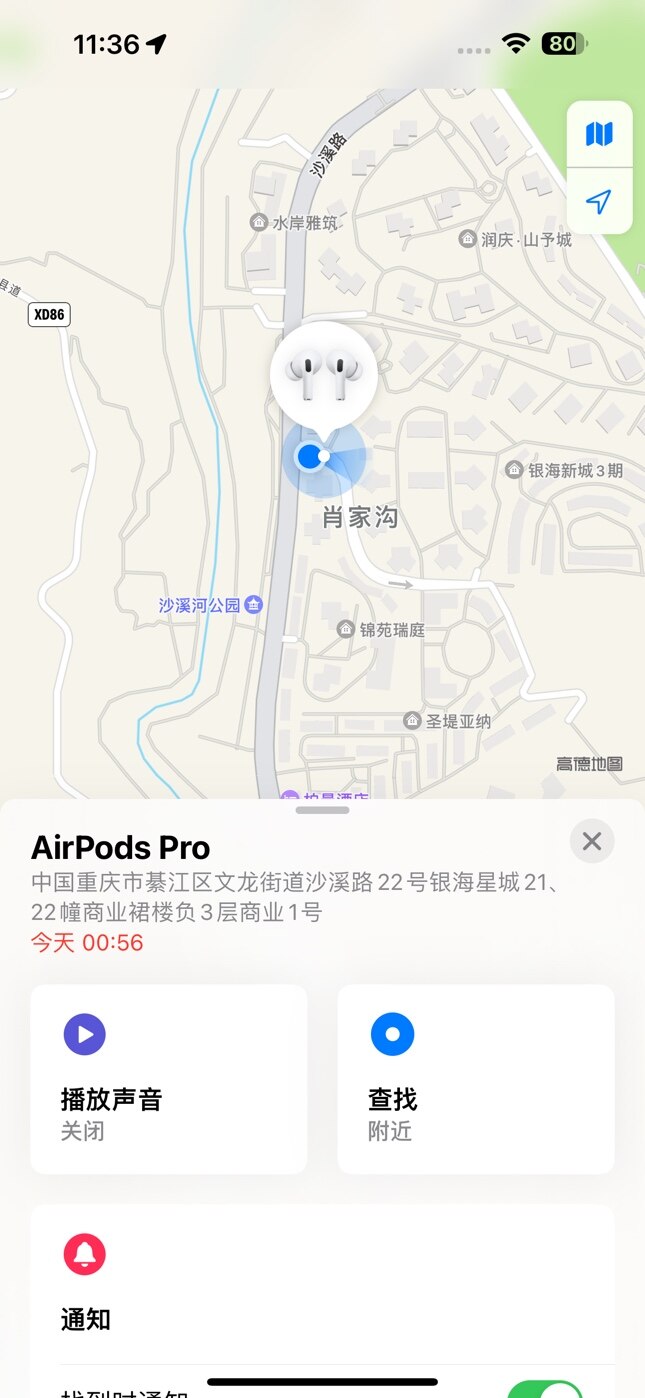The height and width of the screenshot is (1398, 645).
Task: Tap 播放声音 to play sound
Action: coord(168,1078)
